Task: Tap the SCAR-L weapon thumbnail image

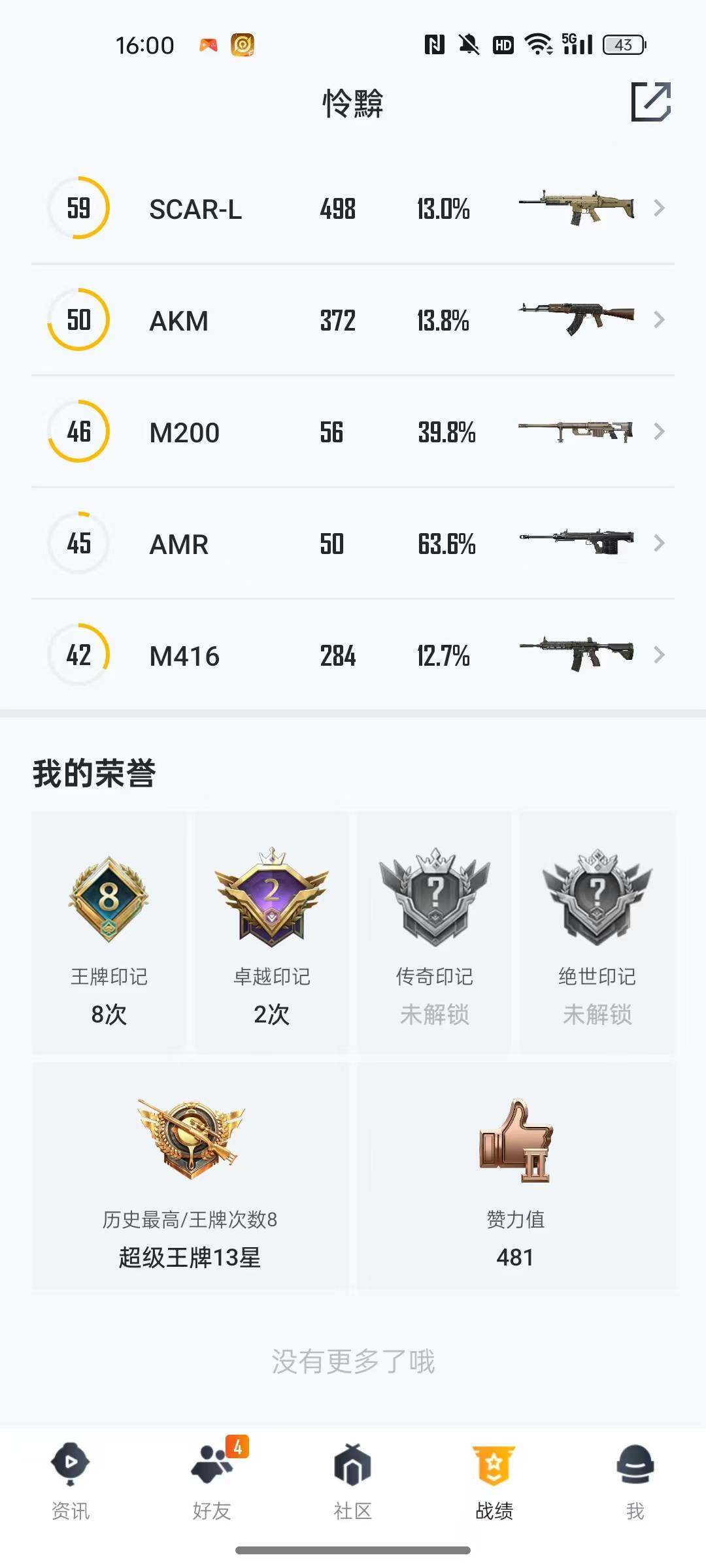Action: point(577,208)
